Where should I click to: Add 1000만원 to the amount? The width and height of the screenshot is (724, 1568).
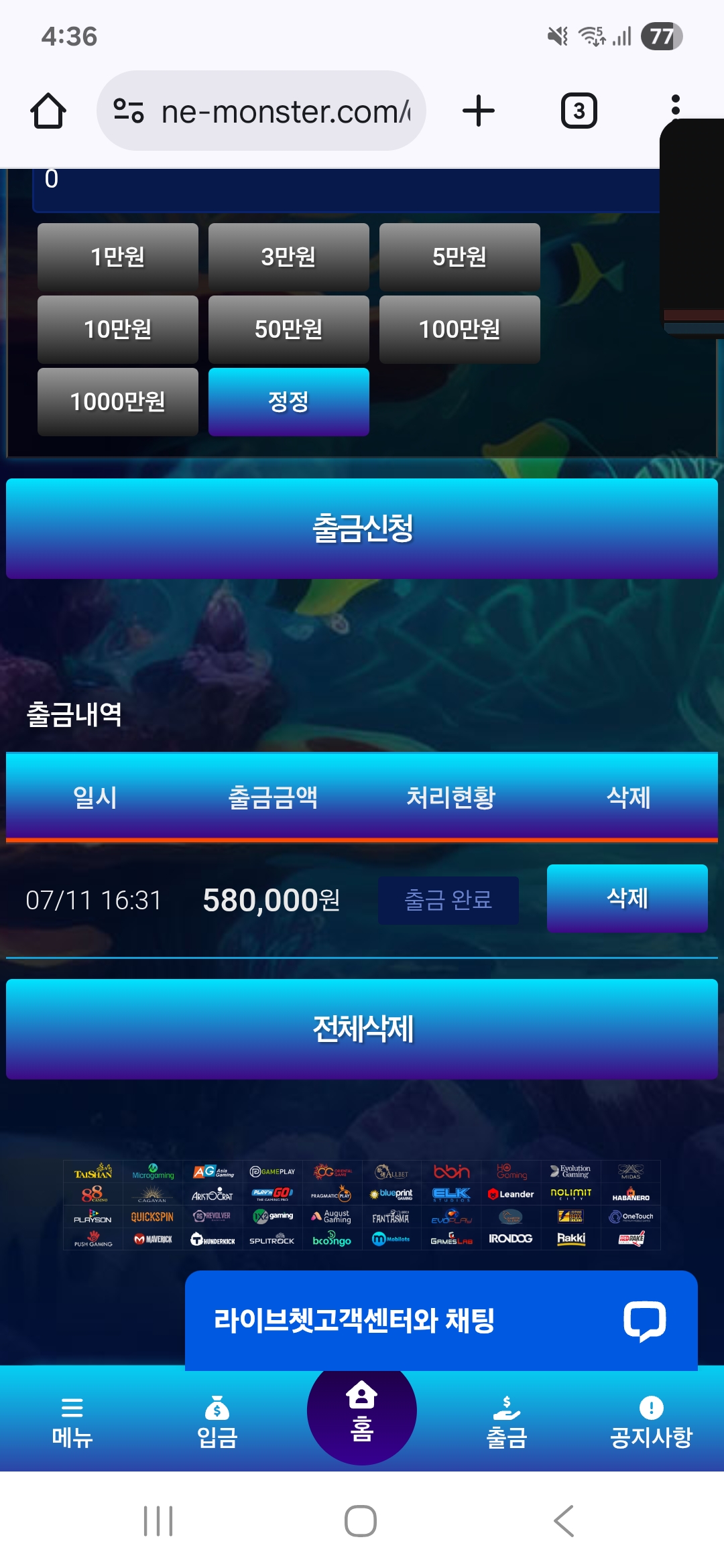point(118,401)
